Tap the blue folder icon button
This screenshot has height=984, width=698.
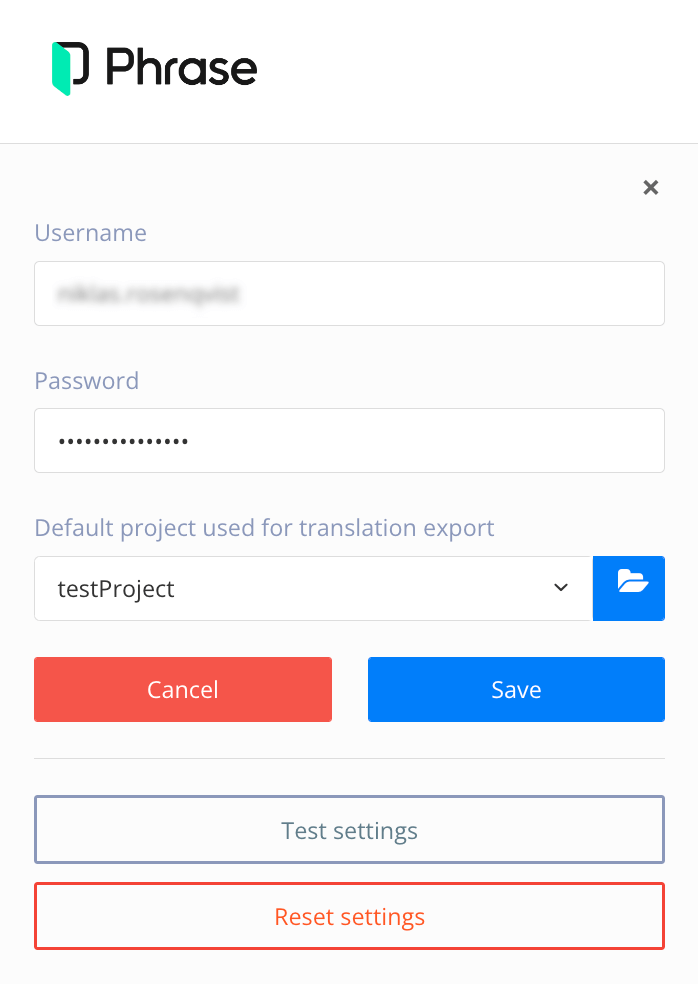point(629,589)
